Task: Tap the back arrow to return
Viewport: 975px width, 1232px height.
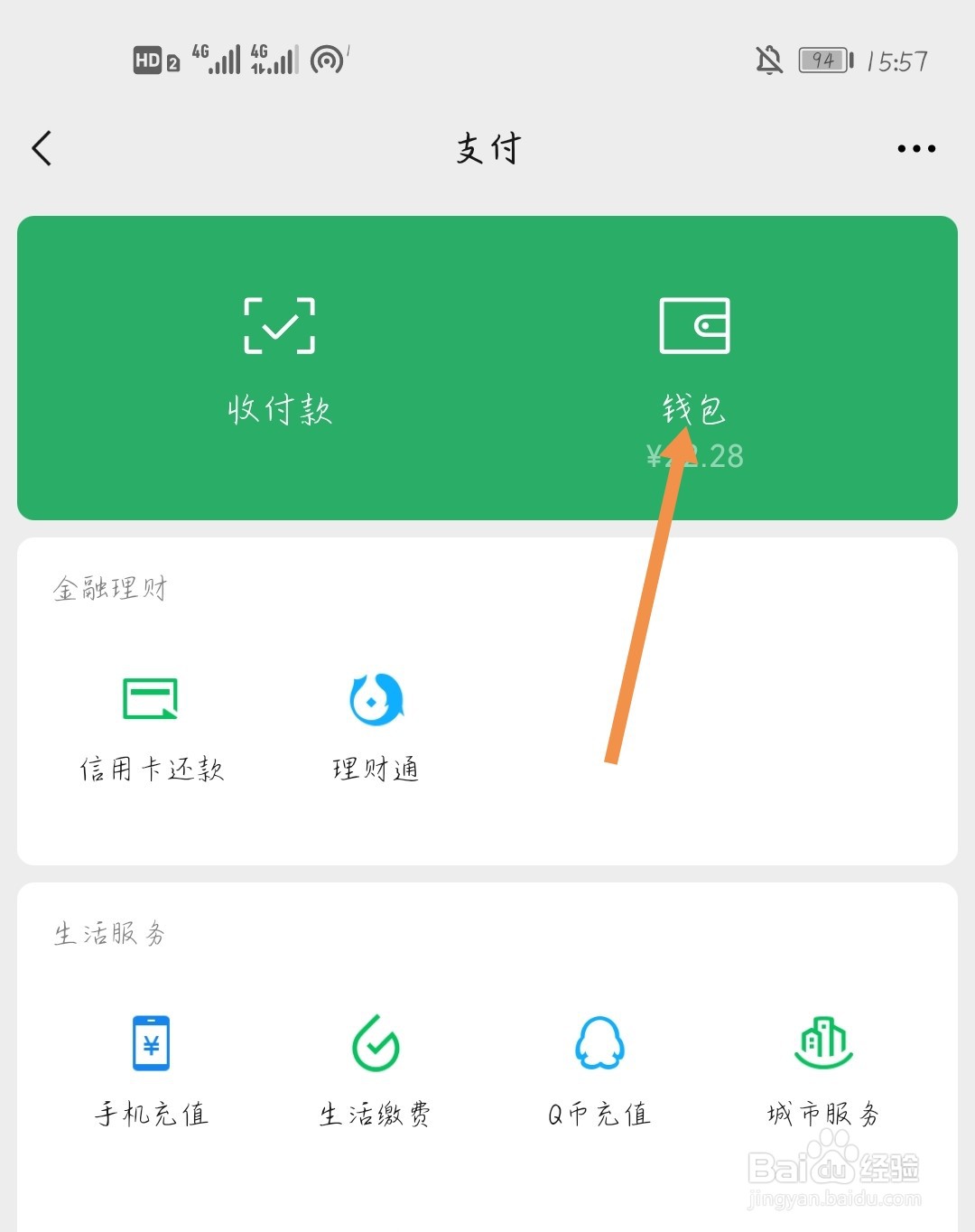Action: (x=42, y=147)
